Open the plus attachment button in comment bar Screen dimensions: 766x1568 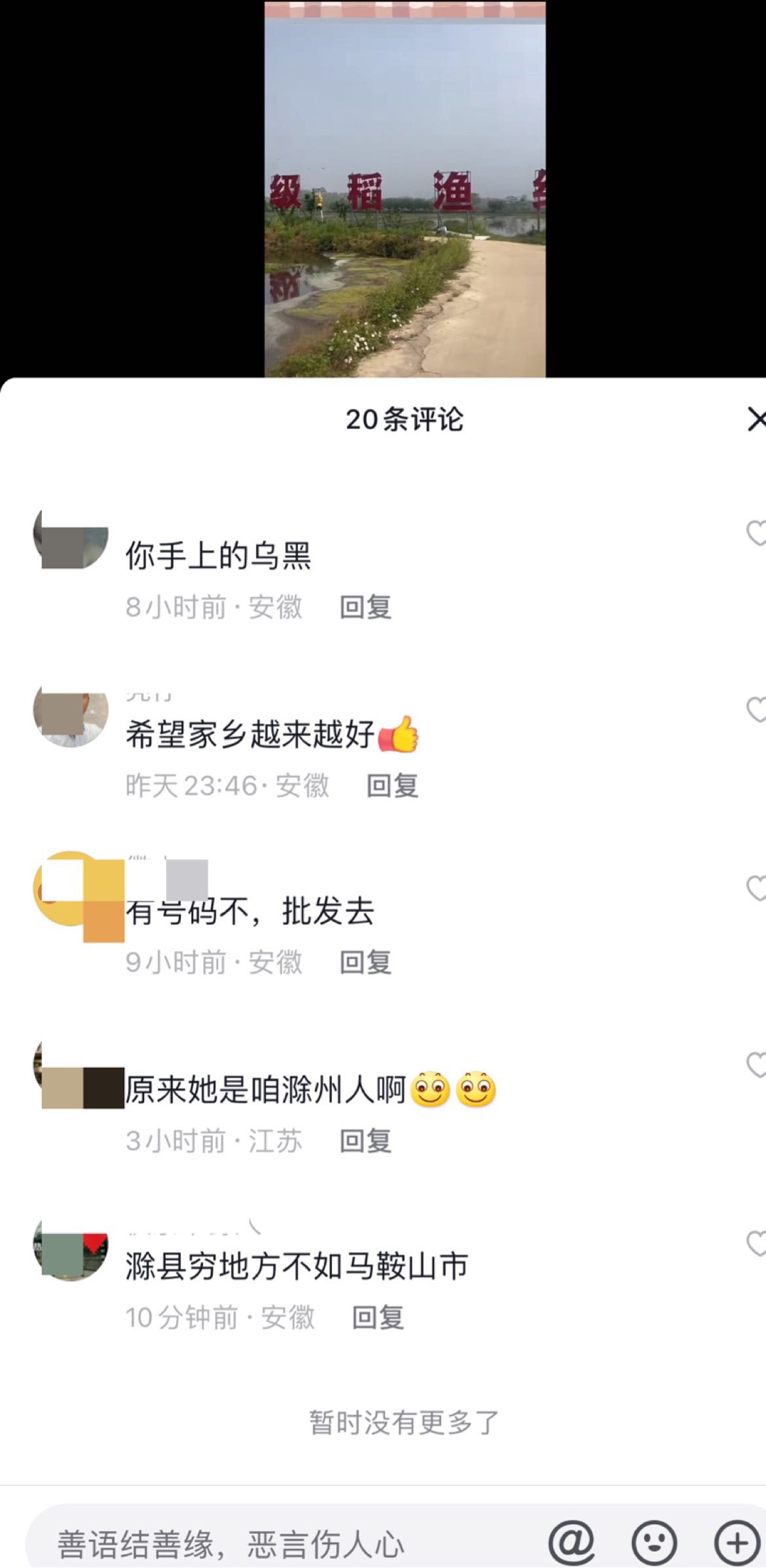coord(737,1542)
